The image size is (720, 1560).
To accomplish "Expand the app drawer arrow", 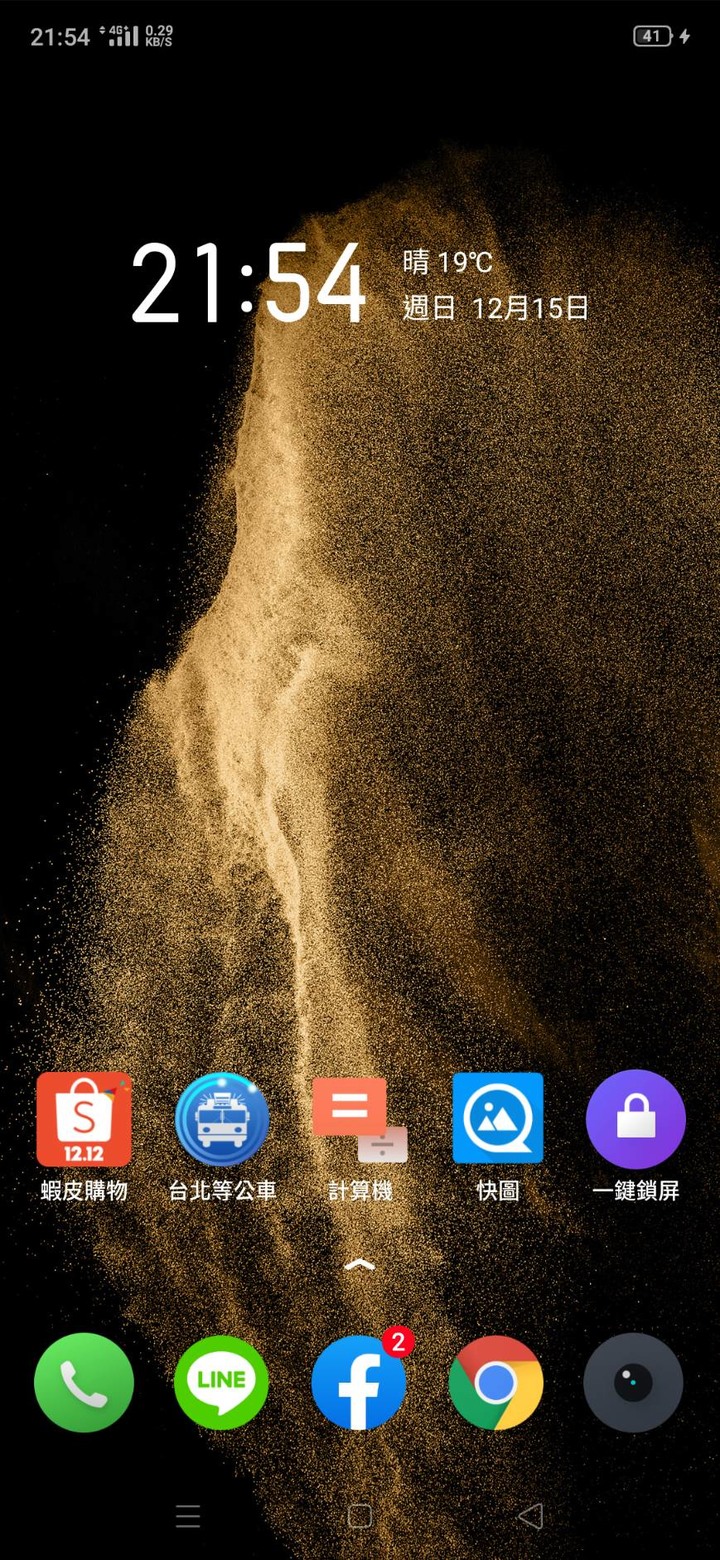I will coord(359,1265).
